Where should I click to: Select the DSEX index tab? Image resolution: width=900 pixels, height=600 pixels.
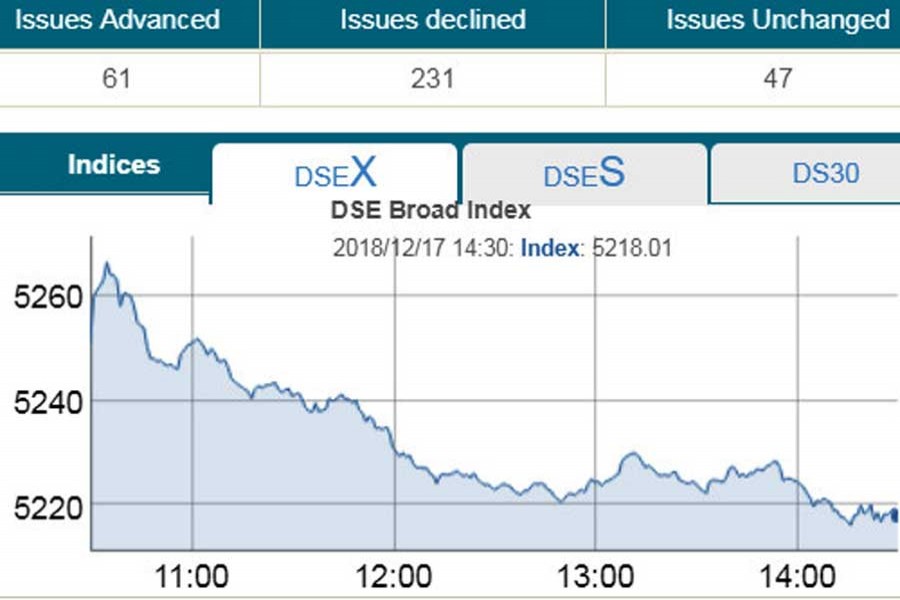click(x=335, y=174)
